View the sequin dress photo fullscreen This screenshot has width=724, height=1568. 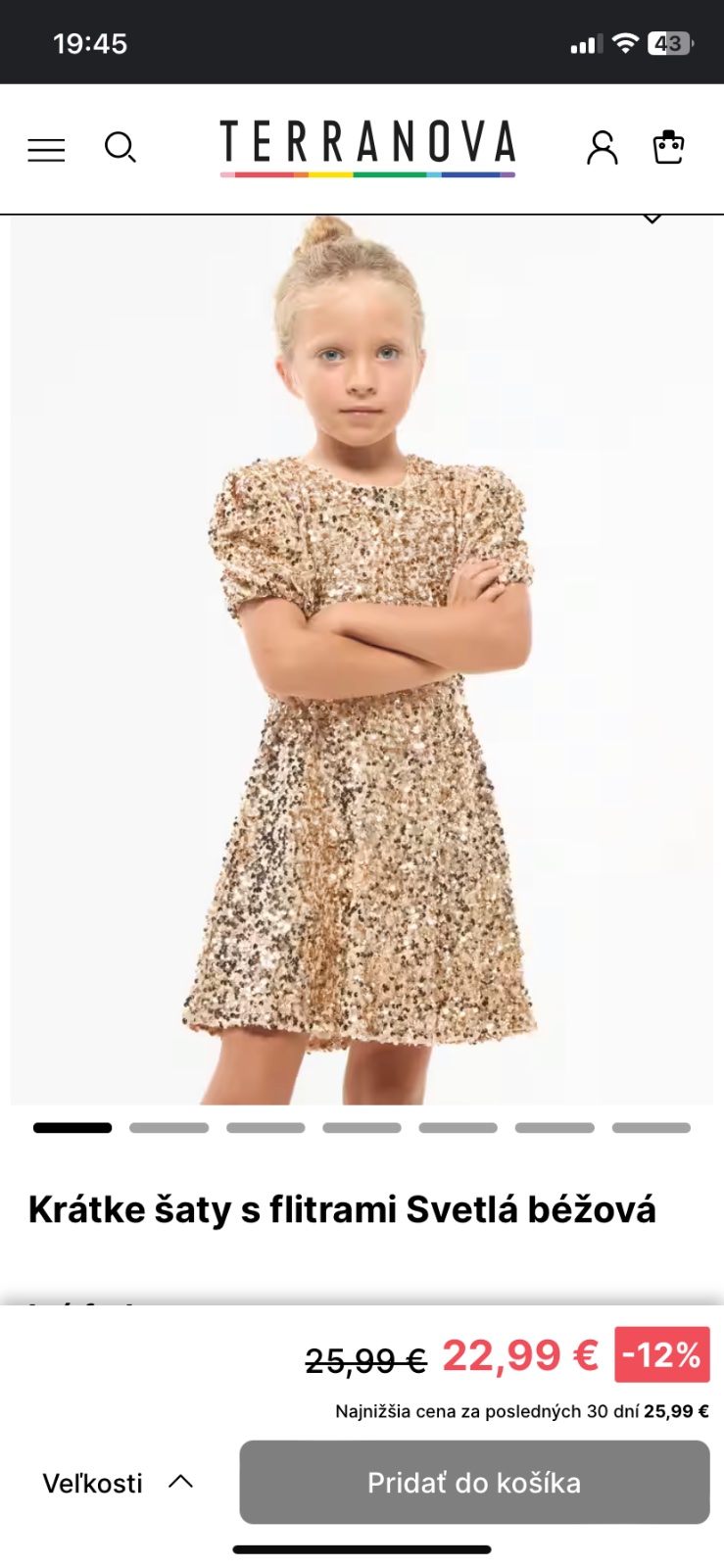[x=362, y=660]
